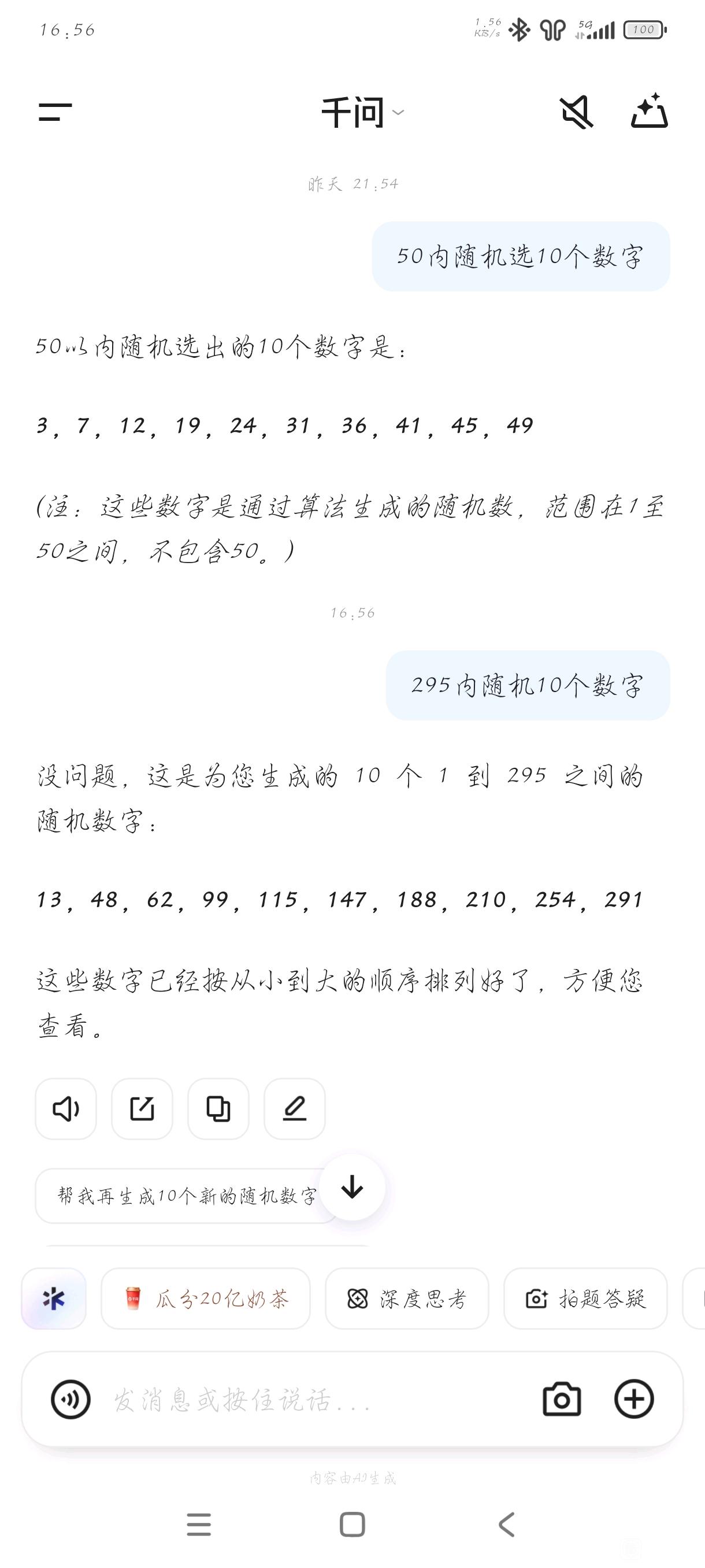The width and height of the screenshot is (705, 1568).
Task: Switch to voice input mode
Action: (x=70, y=1399)
